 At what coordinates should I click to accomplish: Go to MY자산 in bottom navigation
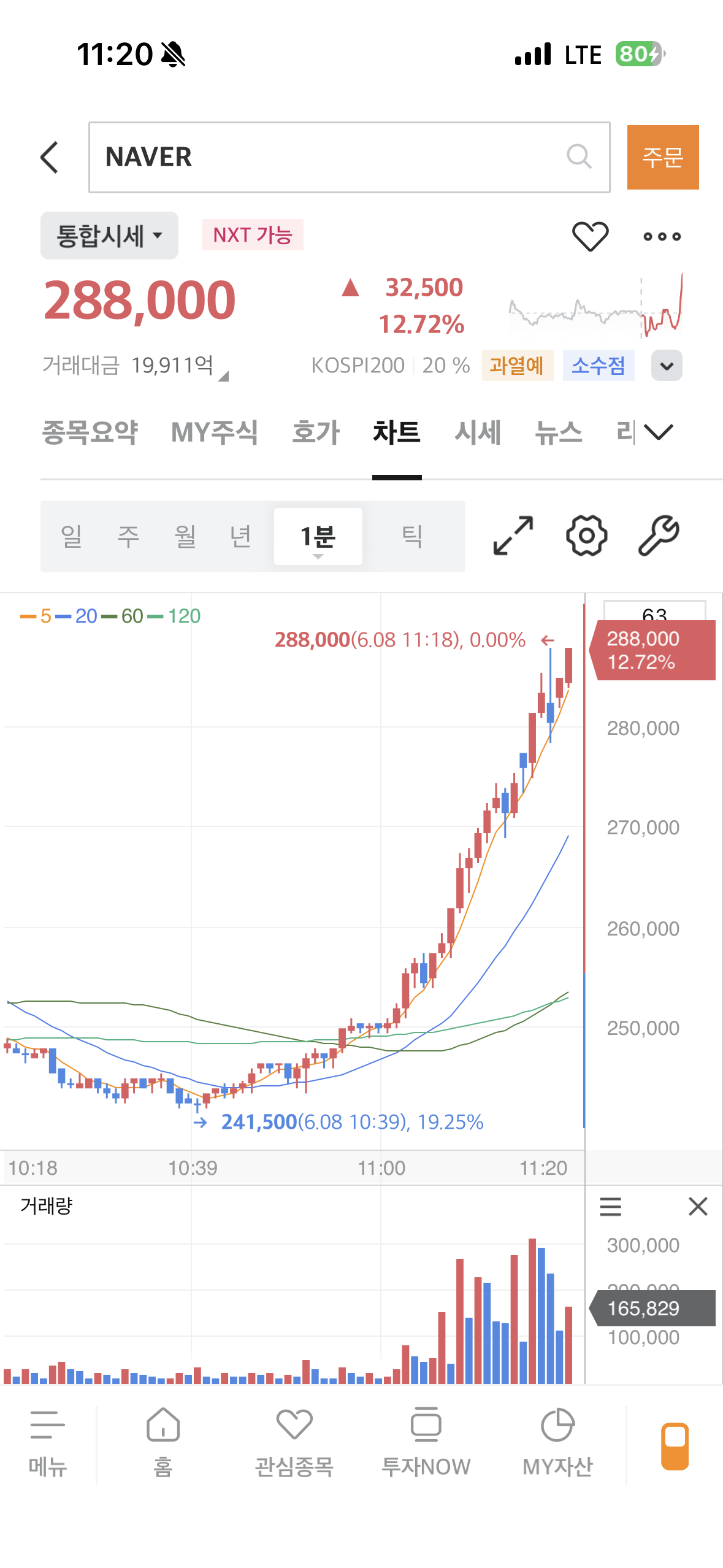coord(557,1443)
